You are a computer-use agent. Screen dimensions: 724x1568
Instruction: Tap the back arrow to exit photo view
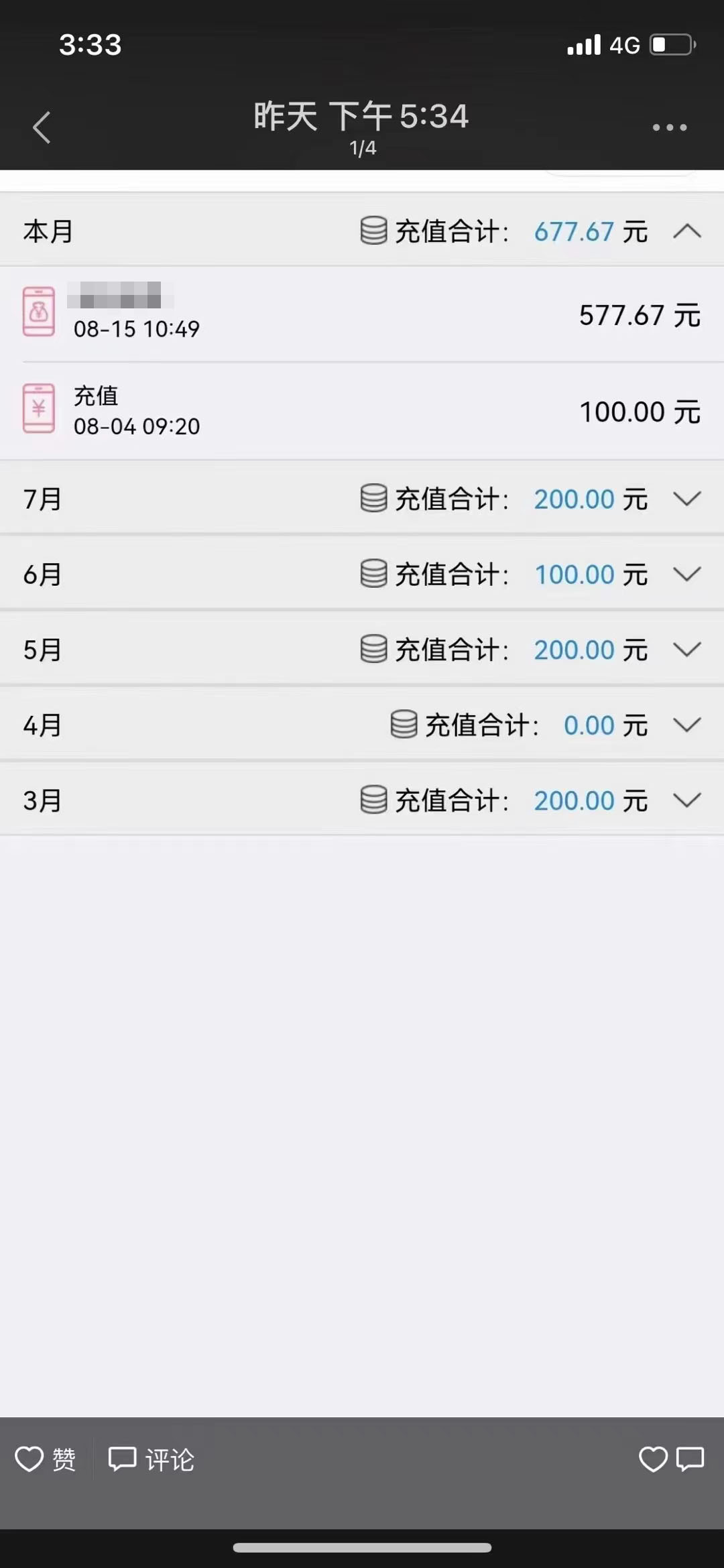coord(42,127)
